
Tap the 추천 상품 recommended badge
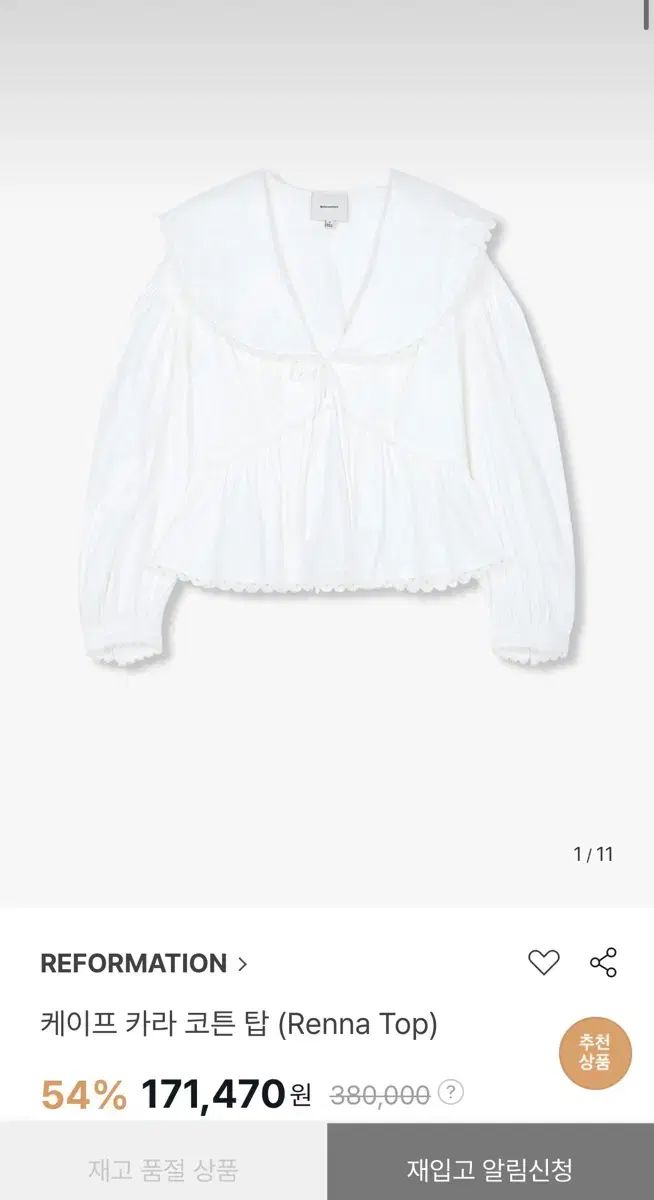(x=594, y=1051)
